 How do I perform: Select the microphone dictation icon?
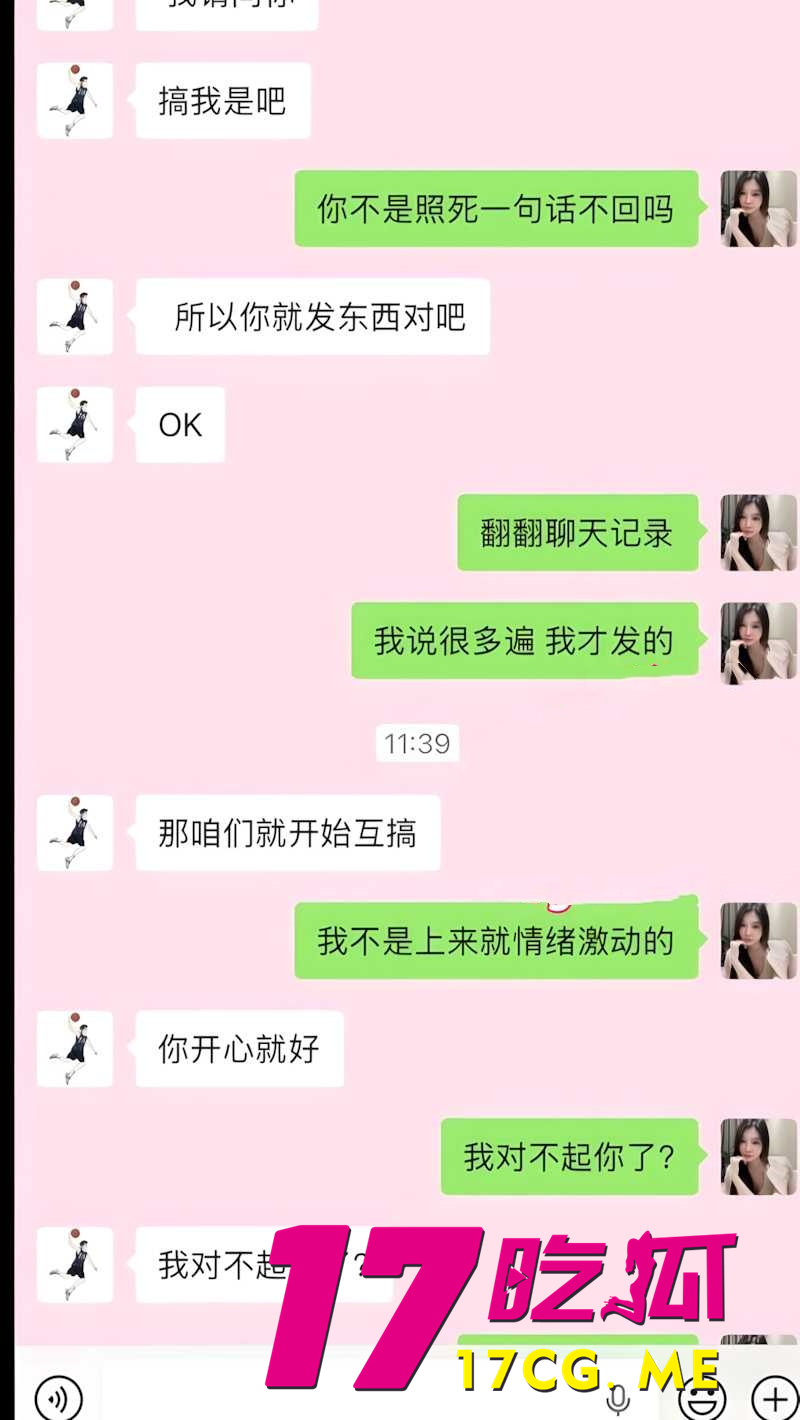617,1398
